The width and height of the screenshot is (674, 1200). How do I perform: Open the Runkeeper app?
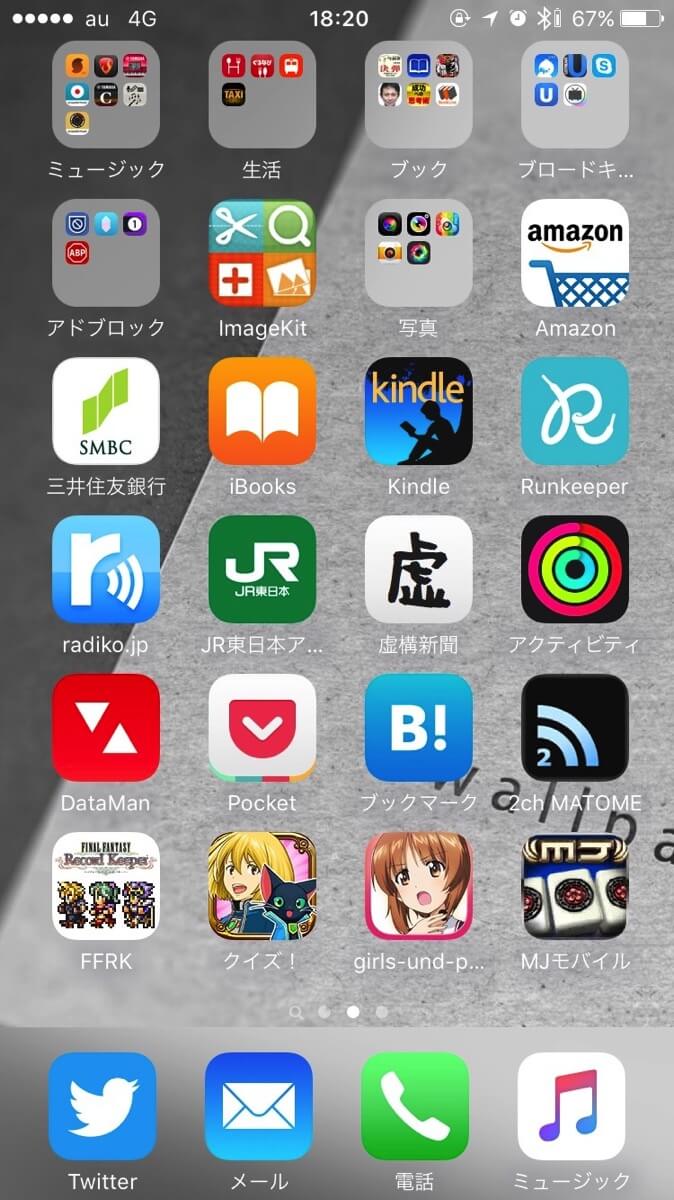[x=575, y=411]
